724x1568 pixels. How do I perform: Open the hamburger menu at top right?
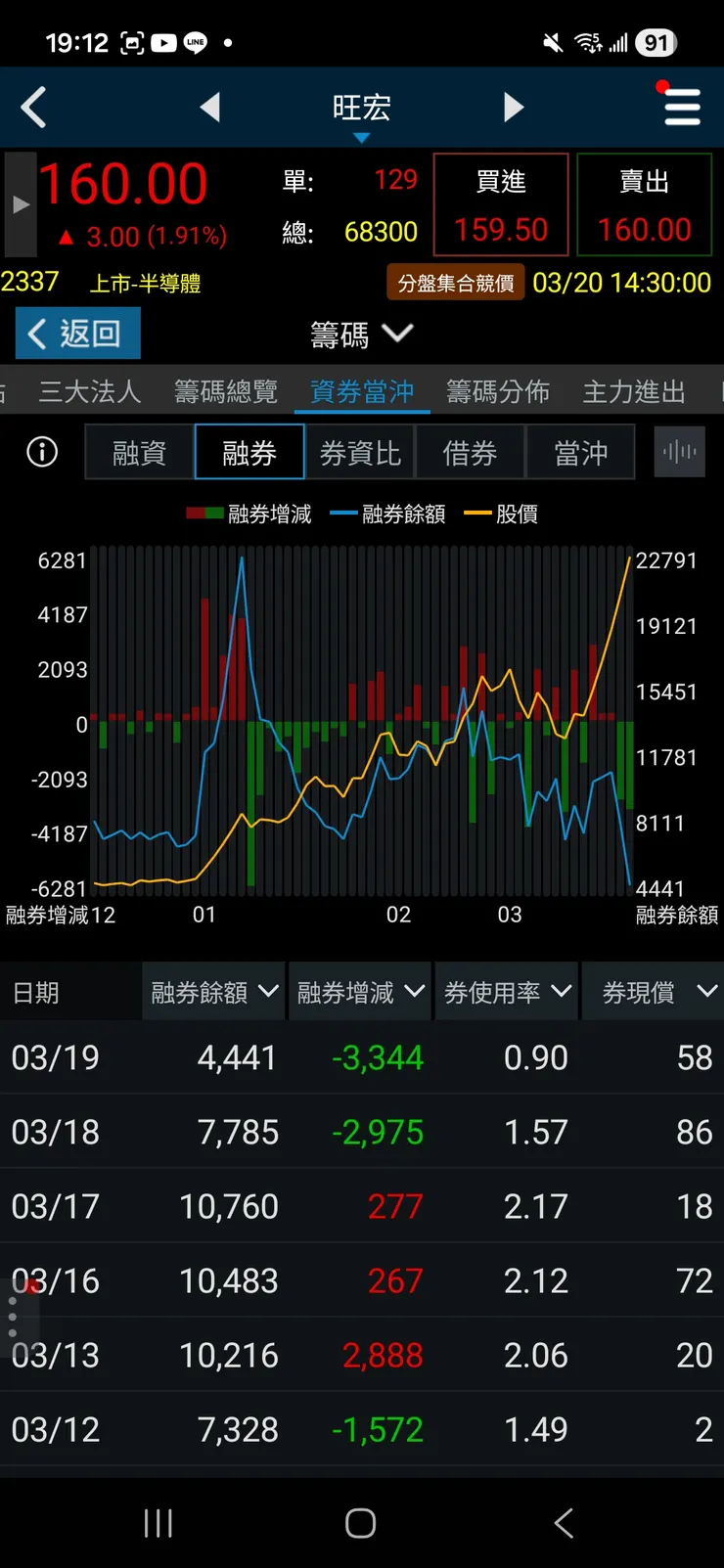(x=682, y=107)
